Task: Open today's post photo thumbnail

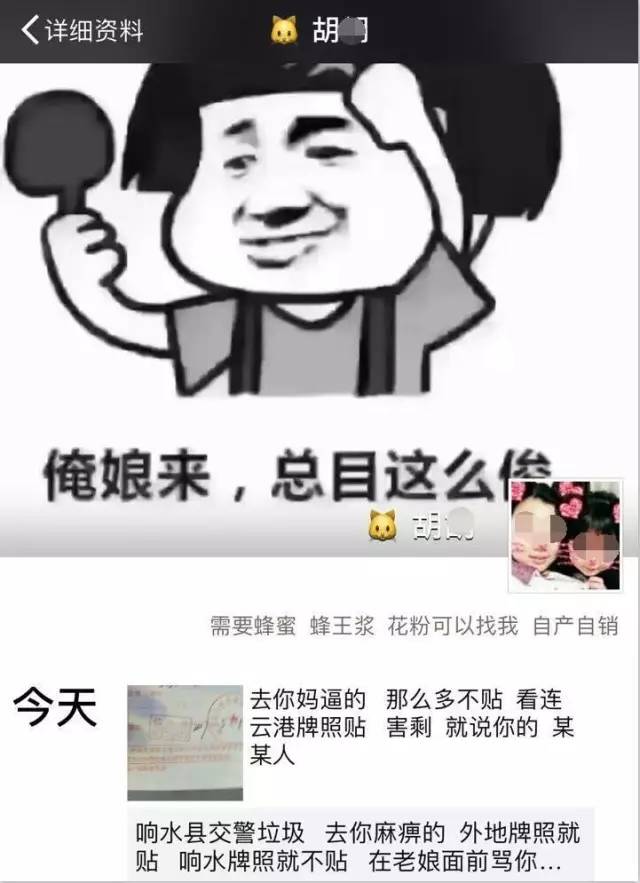Action: pos(185,741)
